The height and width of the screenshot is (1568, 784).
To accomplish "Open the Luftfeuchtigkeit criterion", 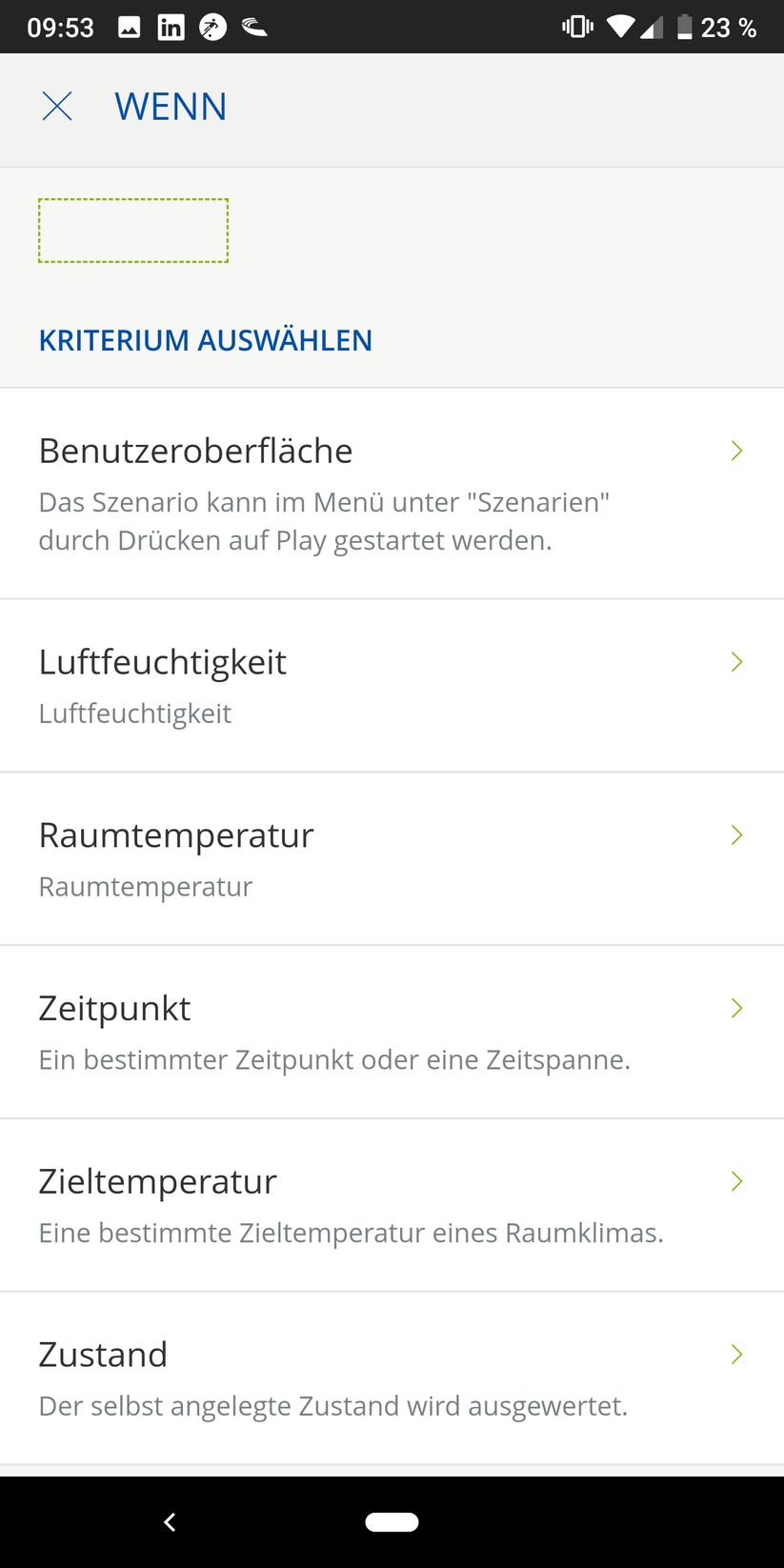I will pyautogui.click(x=392, y=686).
